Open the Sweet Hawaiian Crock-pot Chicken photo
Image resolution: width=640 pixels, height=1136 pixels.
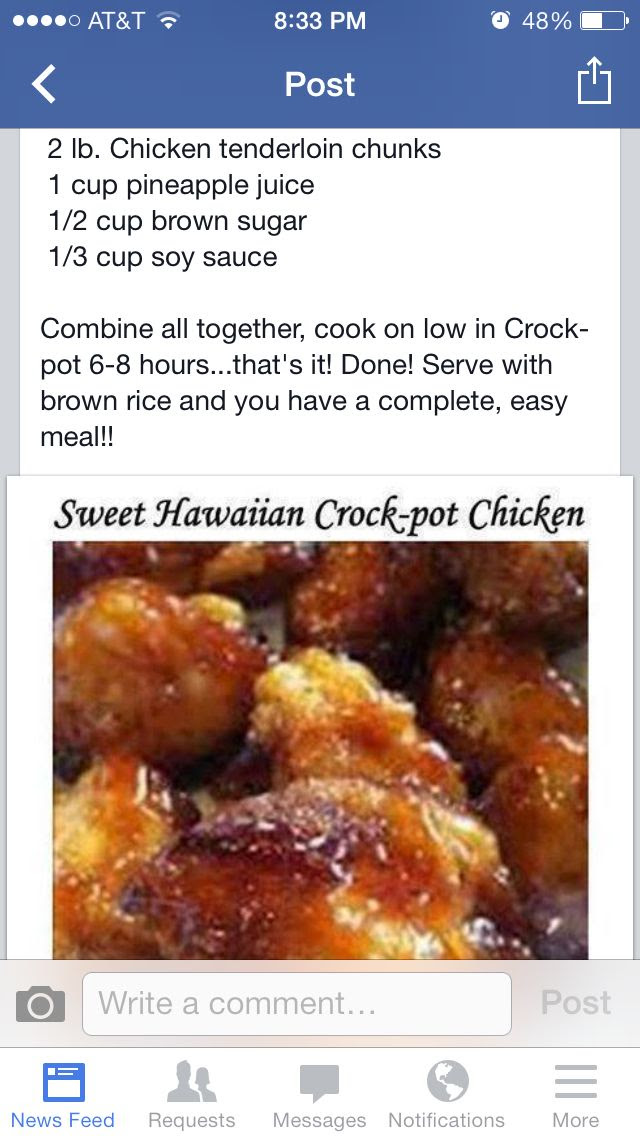320,740
